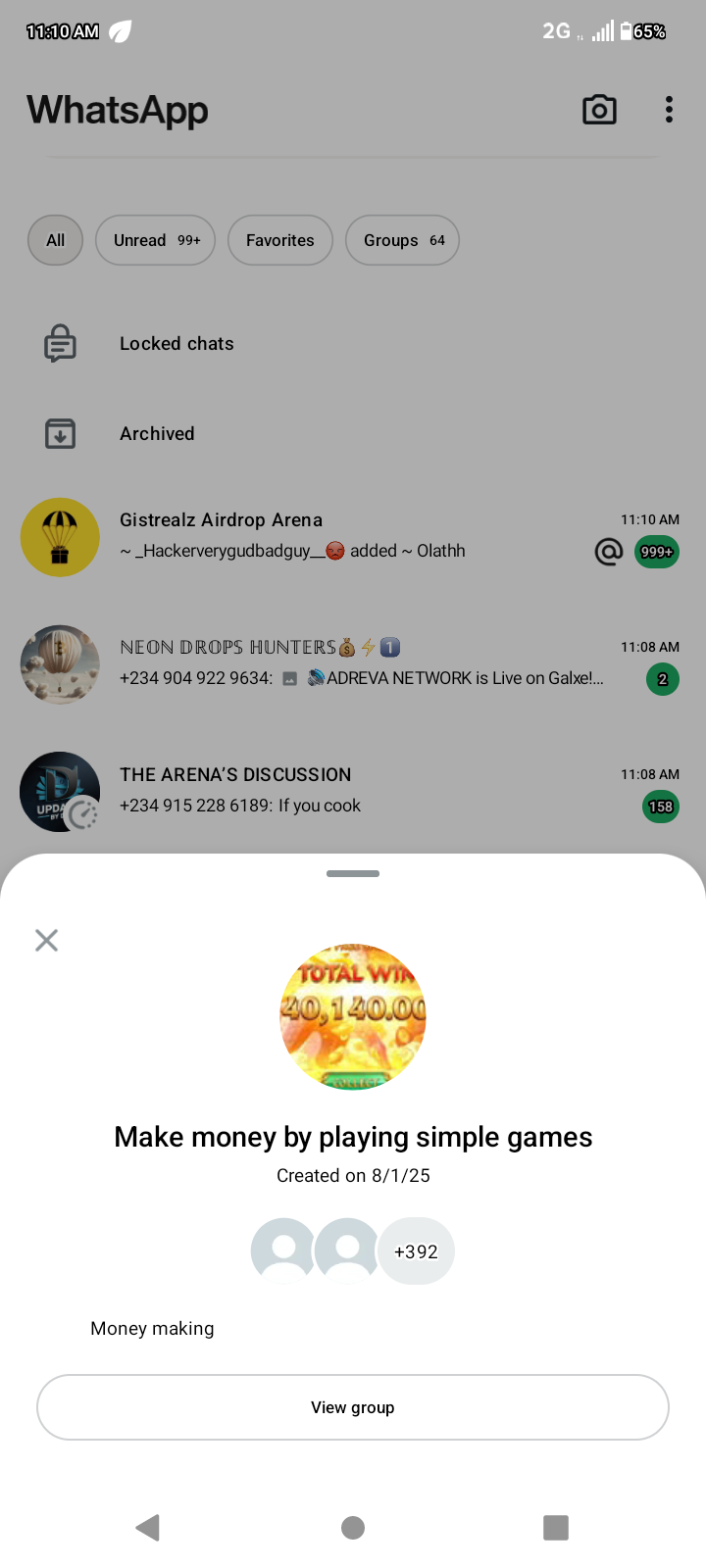This screenshot has width=706, height=1568.
Task: Open Locked chats
Action: tap(176, 344)
